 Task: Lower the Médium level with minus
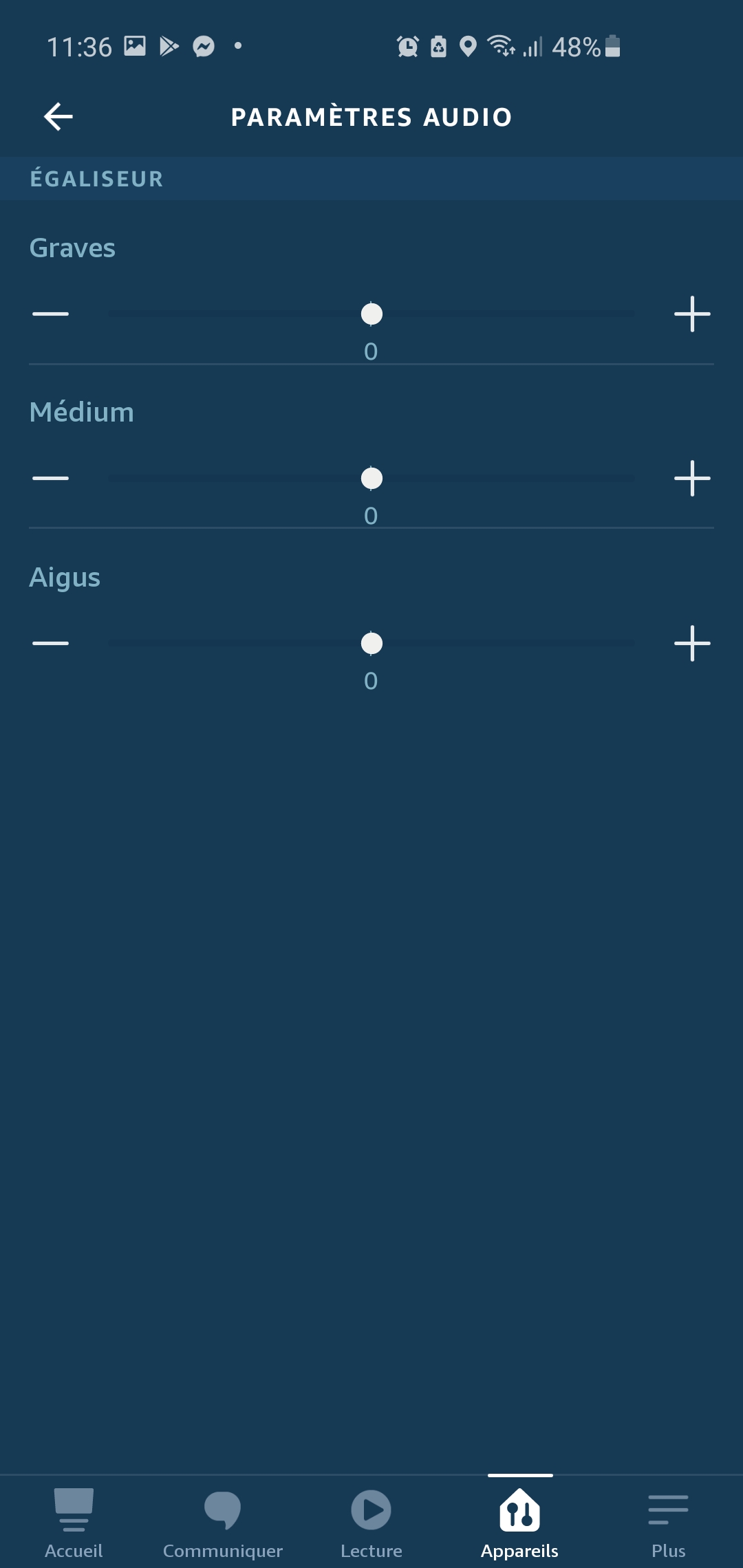(x=50, y=478)
